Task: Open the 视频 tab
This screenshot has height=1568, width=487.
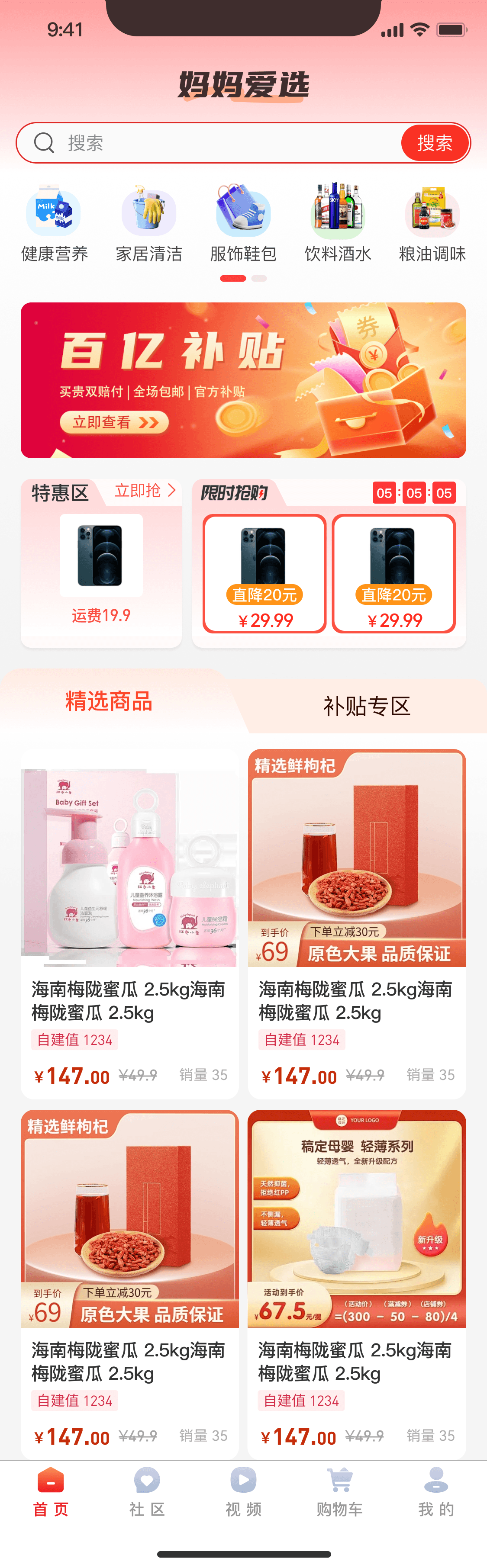Action: click(243, 1491)
